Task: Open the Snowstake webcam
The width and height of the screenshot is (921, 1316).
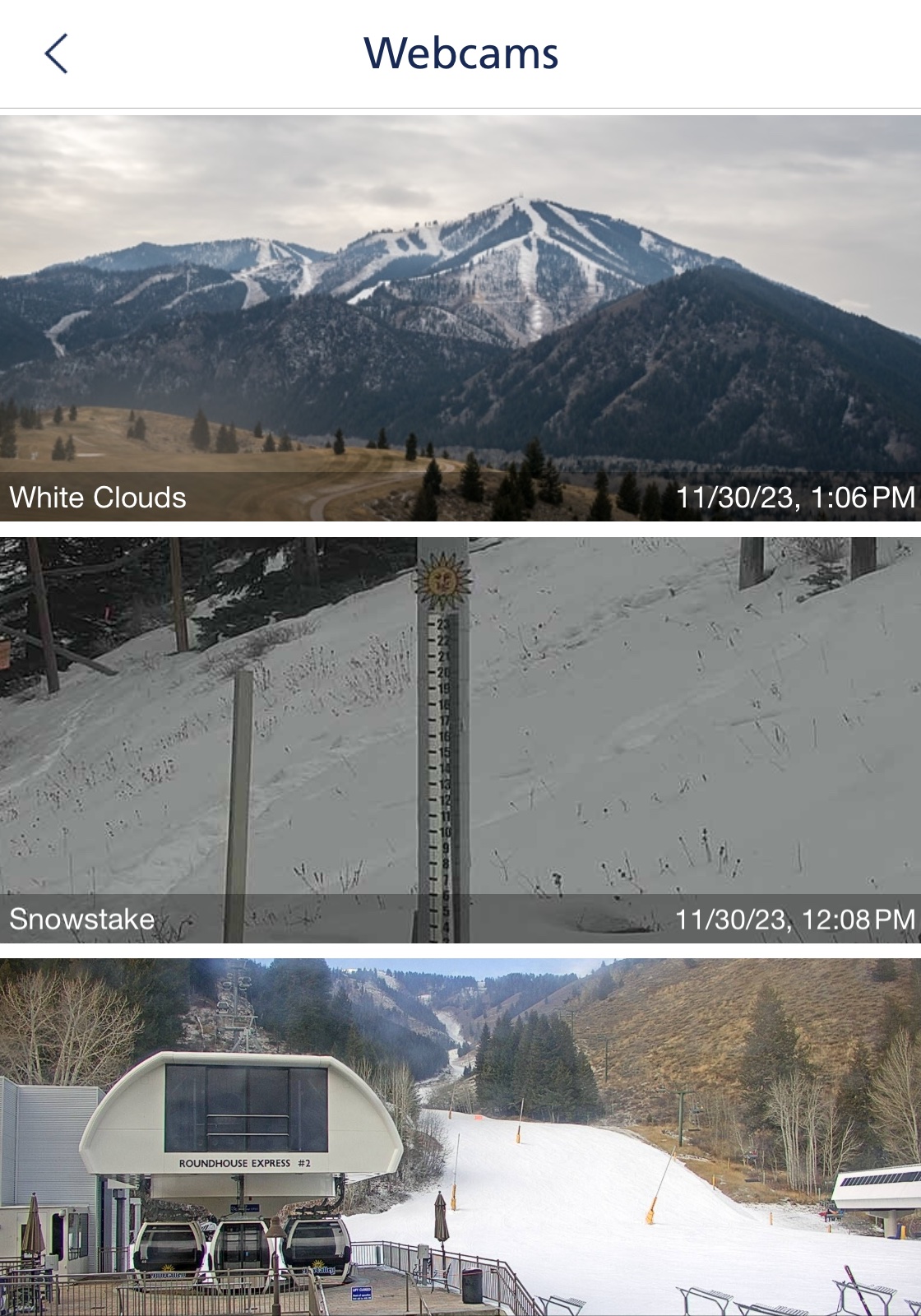Action: tap(460, 739)
